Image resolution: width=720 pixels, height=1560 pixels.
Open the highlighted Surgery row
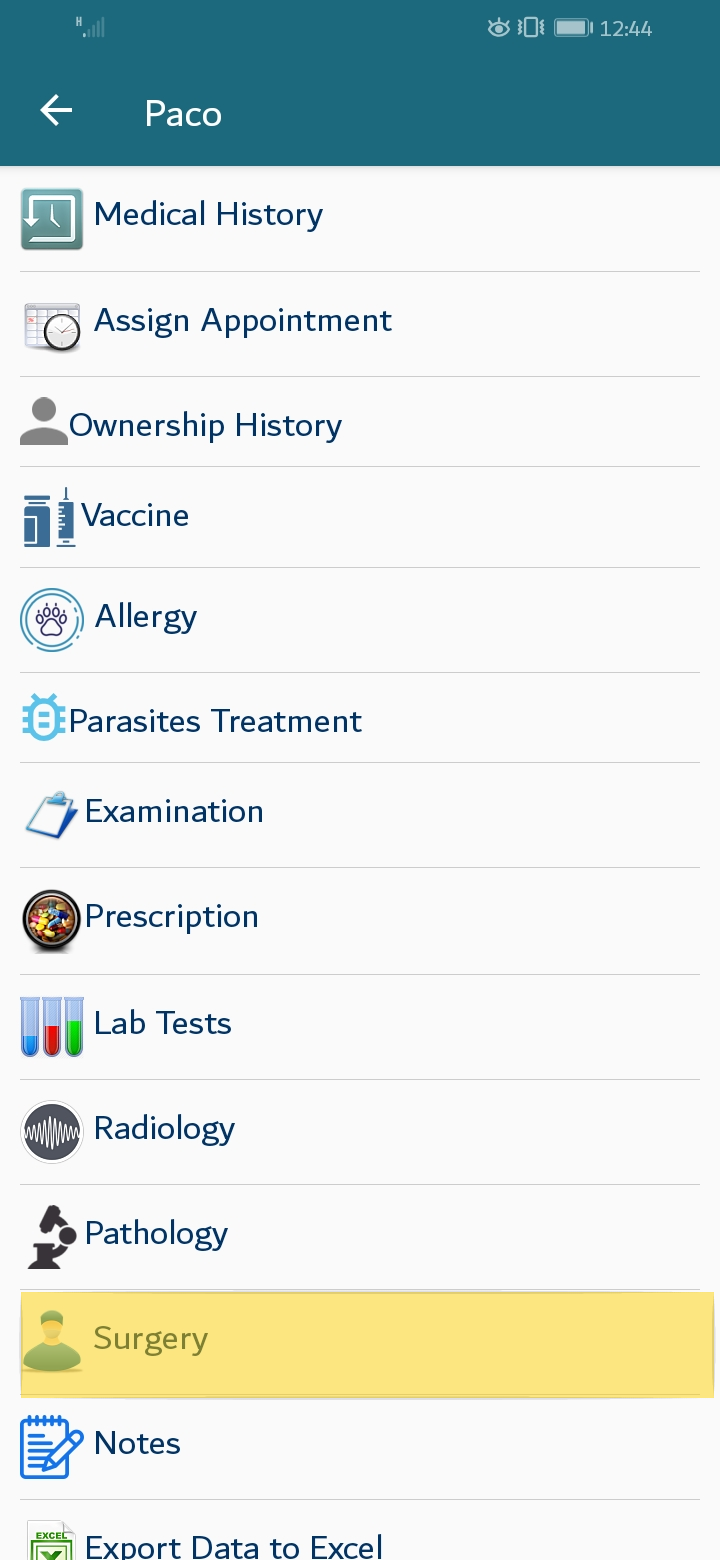(x=367, y=1343)
